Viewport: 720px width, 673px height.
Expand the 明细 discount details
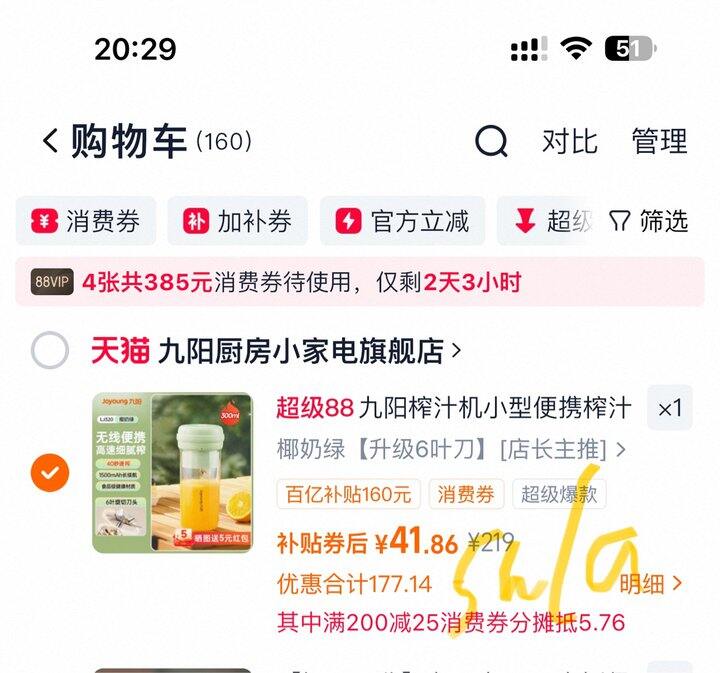point(651,583)
